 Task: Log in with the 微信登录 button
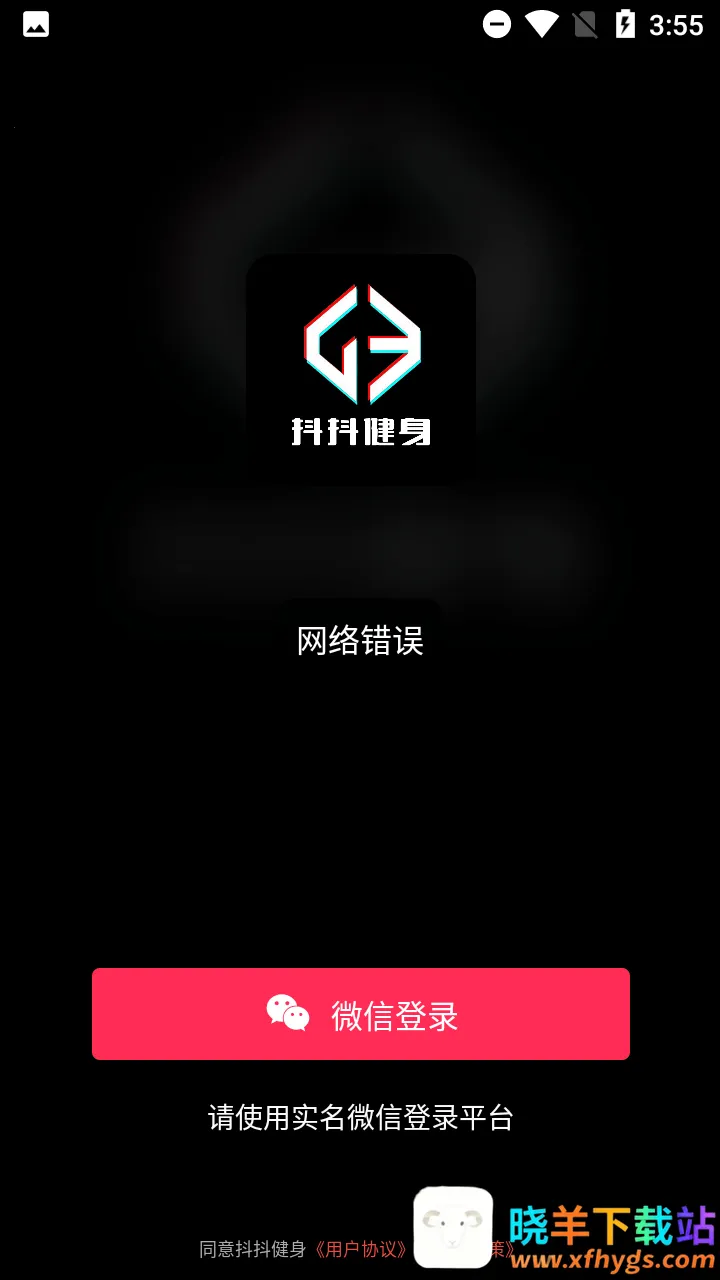[x=360, y=1014]
